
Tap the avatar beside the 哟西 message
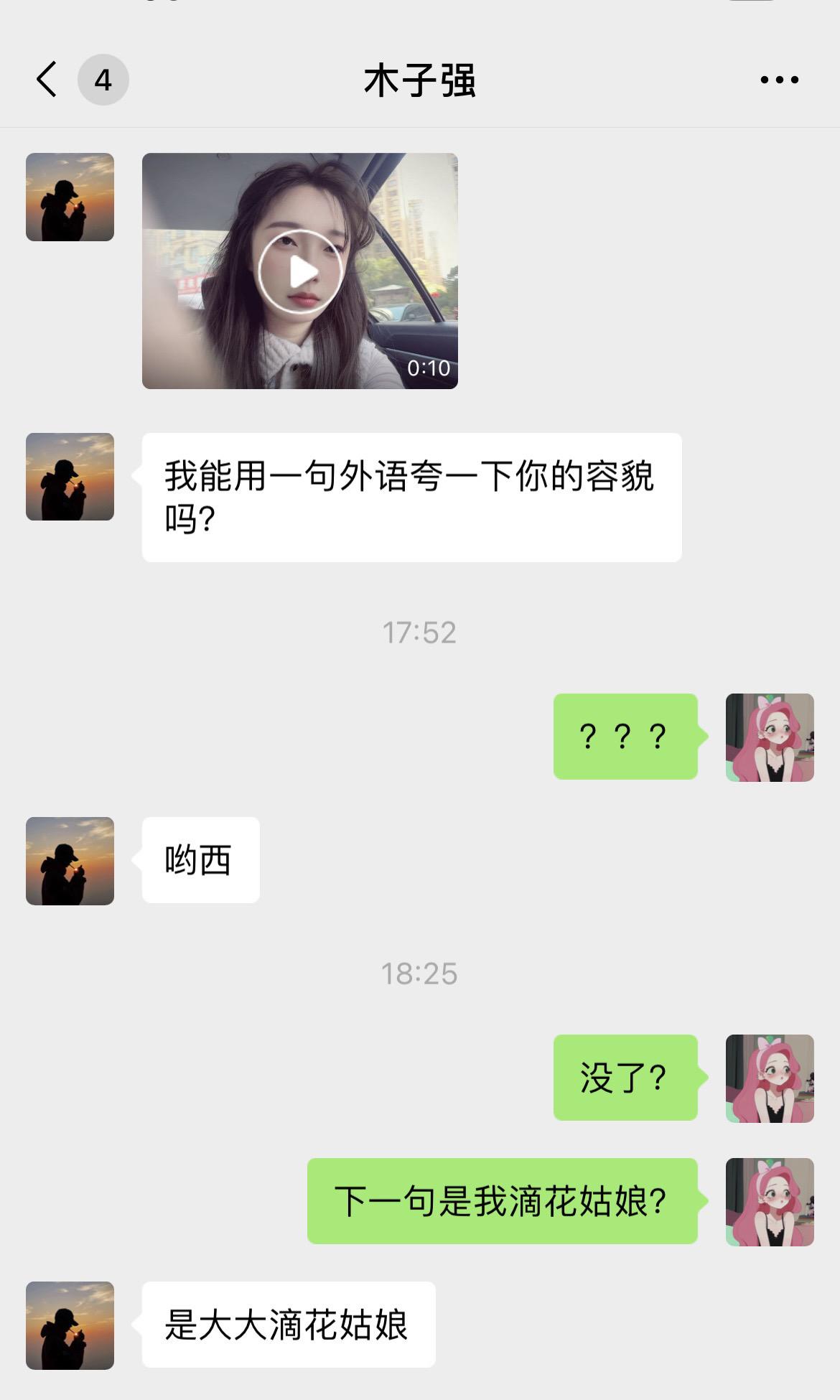pos(70,860)
